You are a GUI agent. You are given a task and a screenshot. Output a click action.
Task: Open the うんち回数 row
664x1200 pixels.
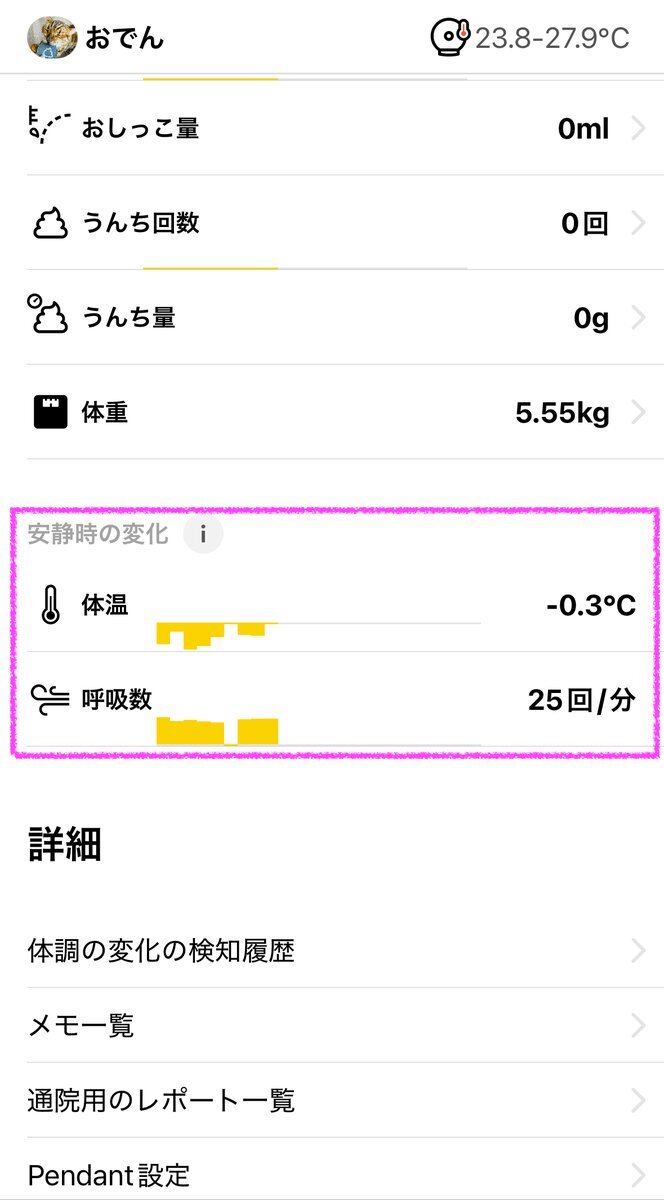[x=332, y=223]
